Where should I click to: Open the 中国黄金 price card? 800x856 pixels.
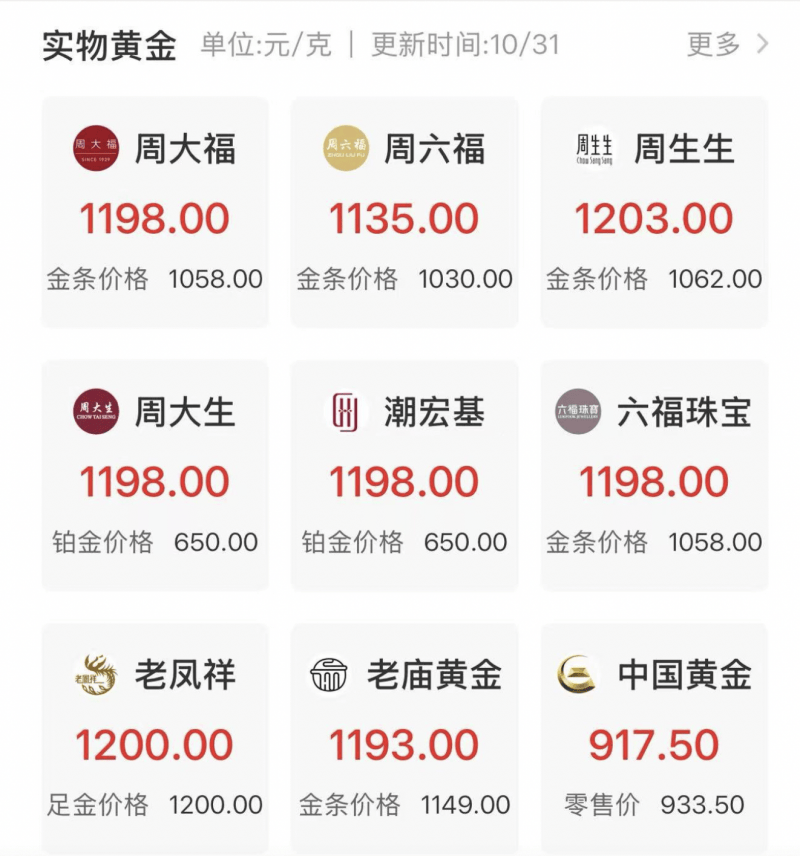[x=654, y=738]
